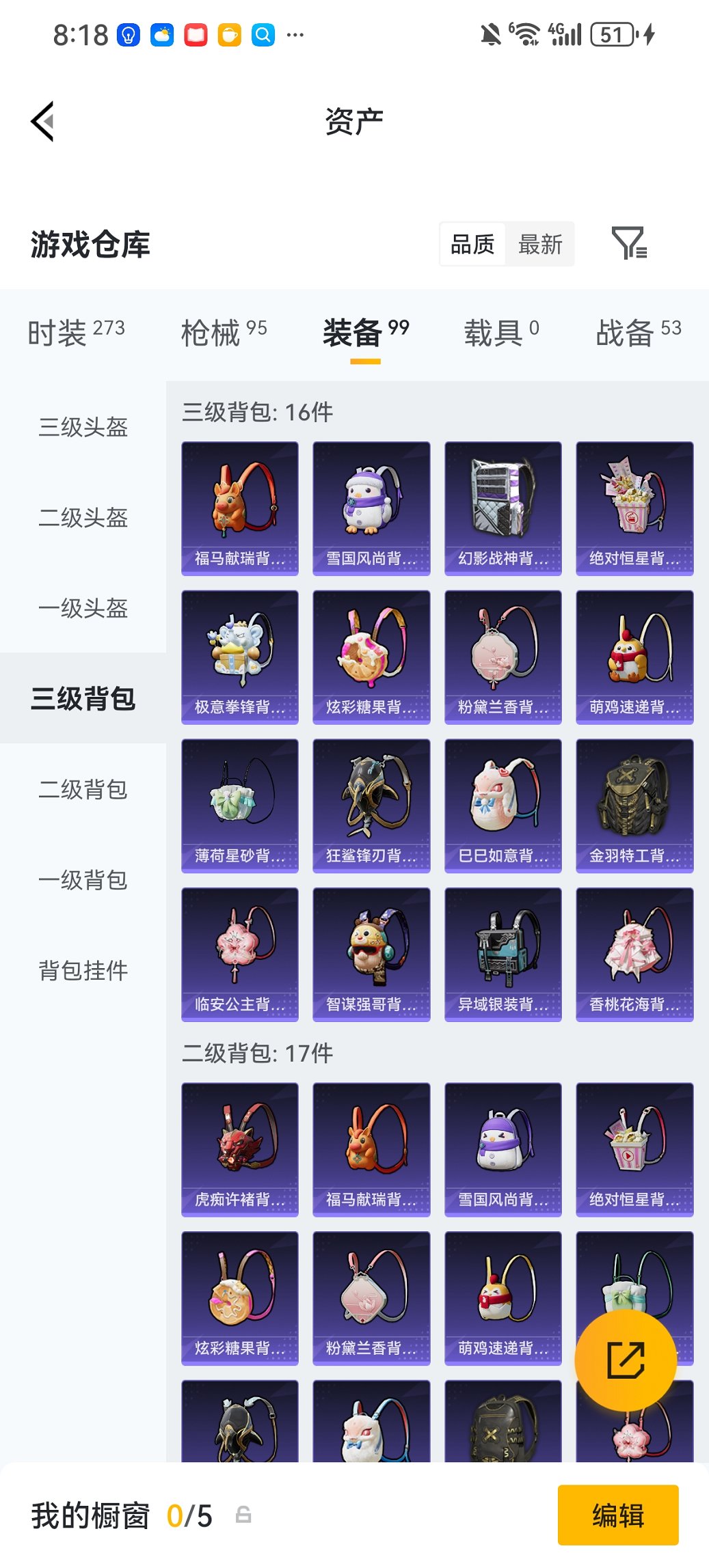Switch sorting to 品质
Screen dimensions: 709x1568
473,244
